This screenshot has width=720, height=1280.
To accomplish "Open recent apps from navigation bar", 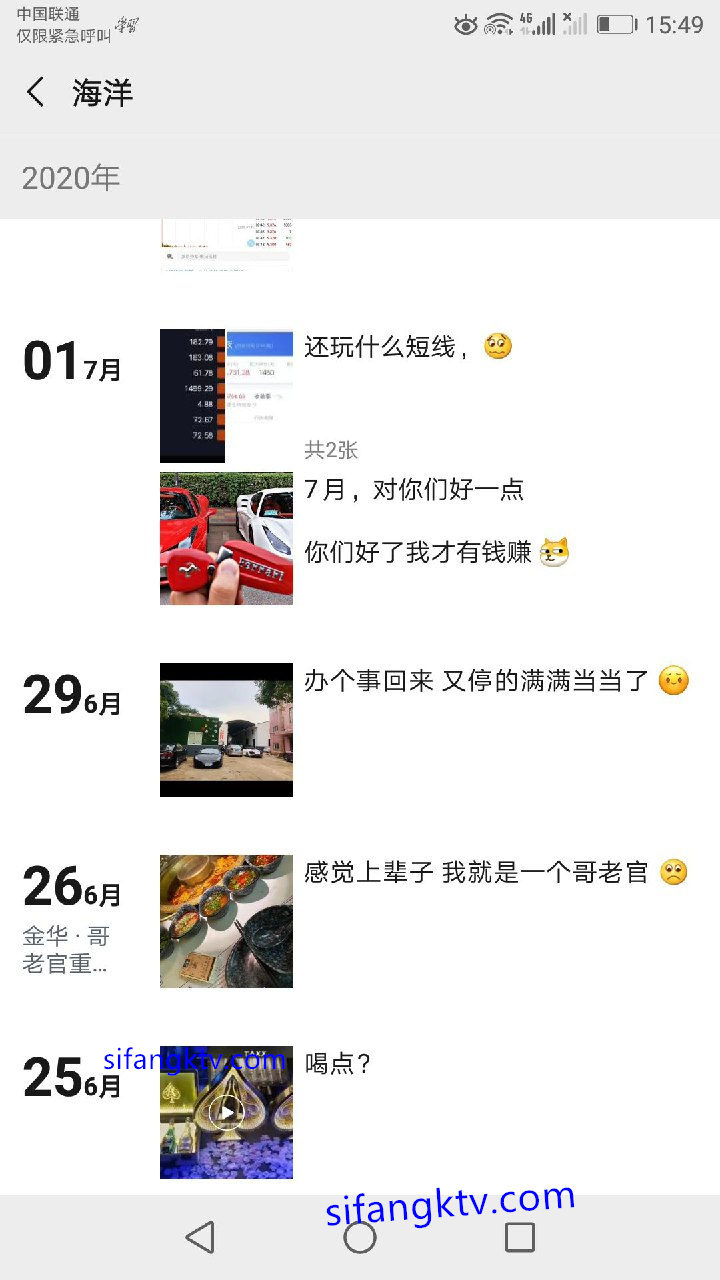I will 519,1237.
